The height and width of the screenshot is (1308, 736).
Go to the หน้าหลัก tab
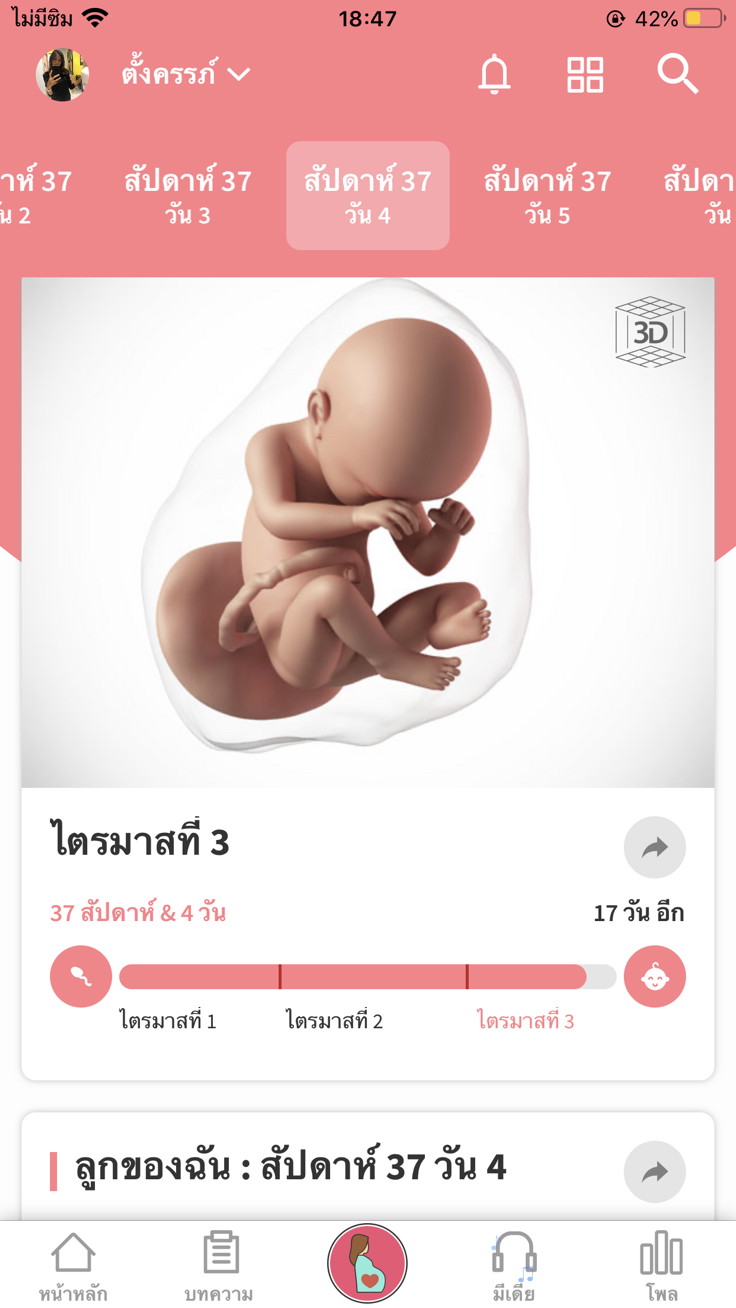73,1267
